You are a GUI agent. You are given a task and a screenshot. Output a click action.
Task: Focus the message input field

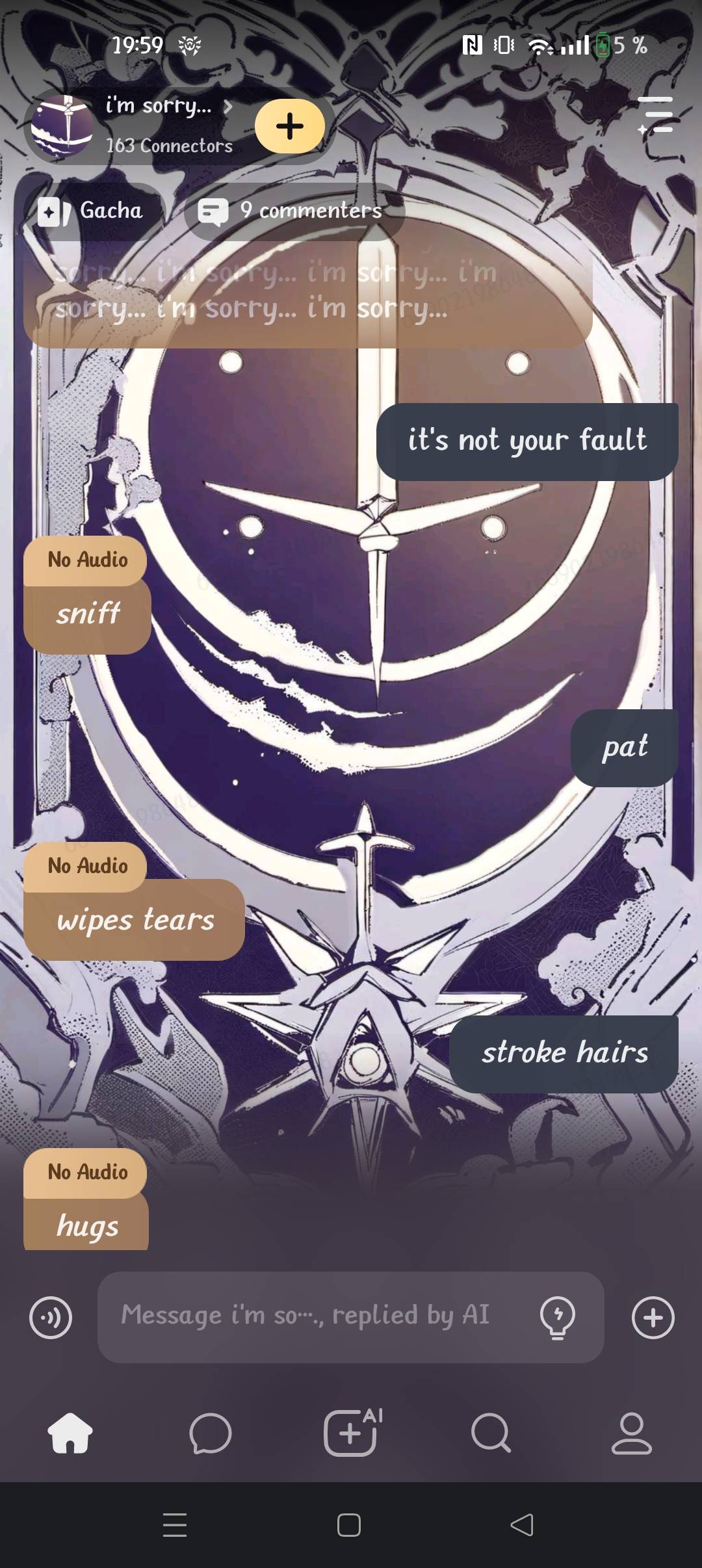coord(318,1316)
